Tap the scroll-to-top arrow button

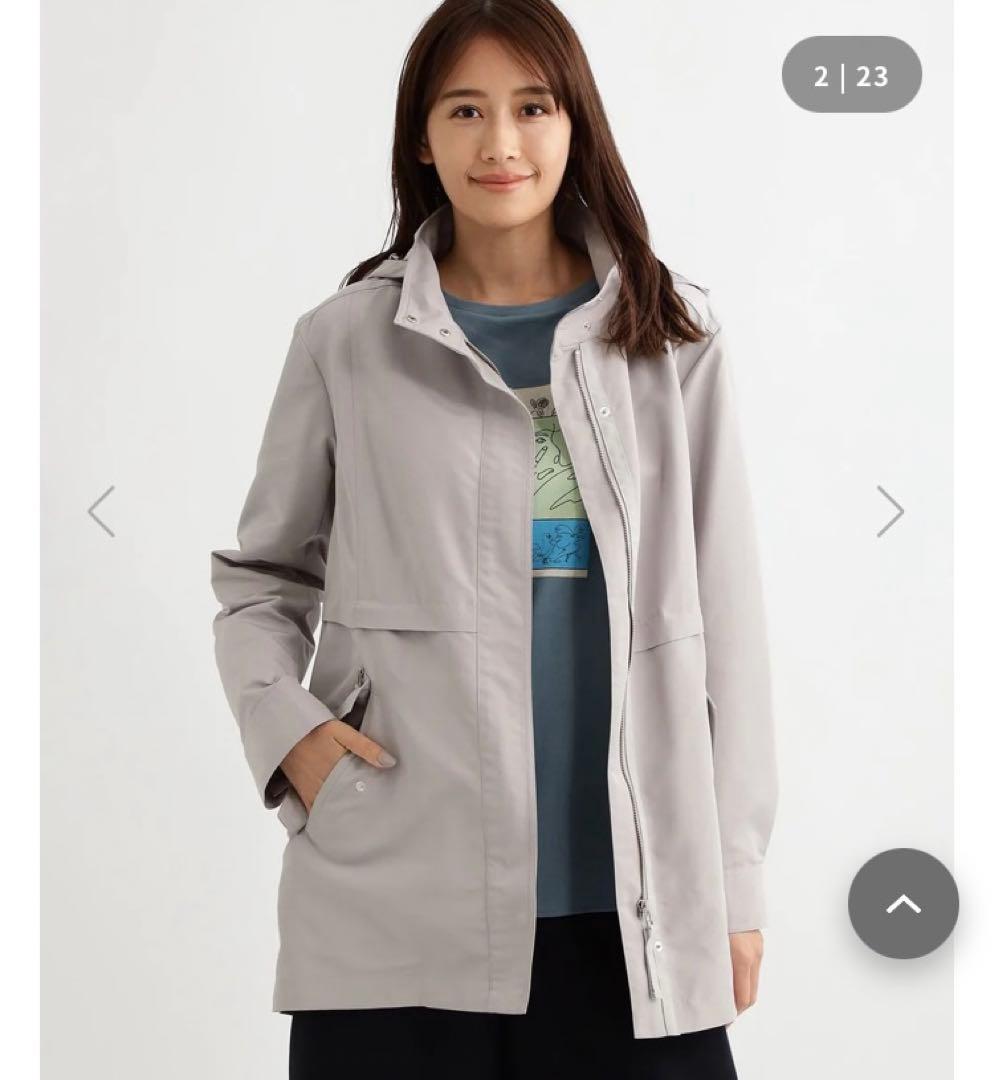click(902, 904)
